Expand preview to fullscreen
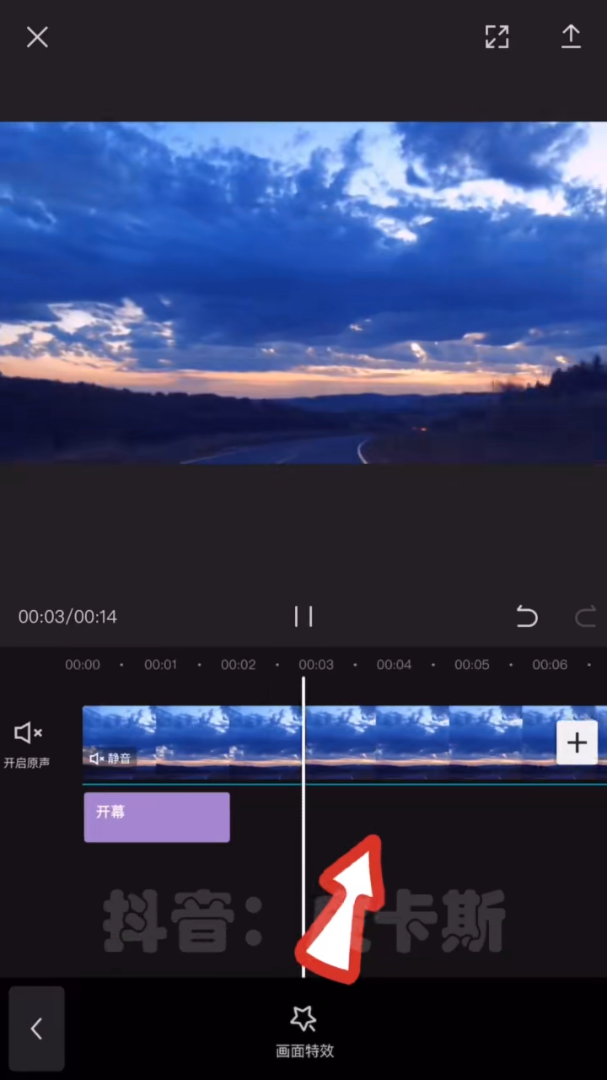Viewport: 607px width, 1080px height. point(497,37)
